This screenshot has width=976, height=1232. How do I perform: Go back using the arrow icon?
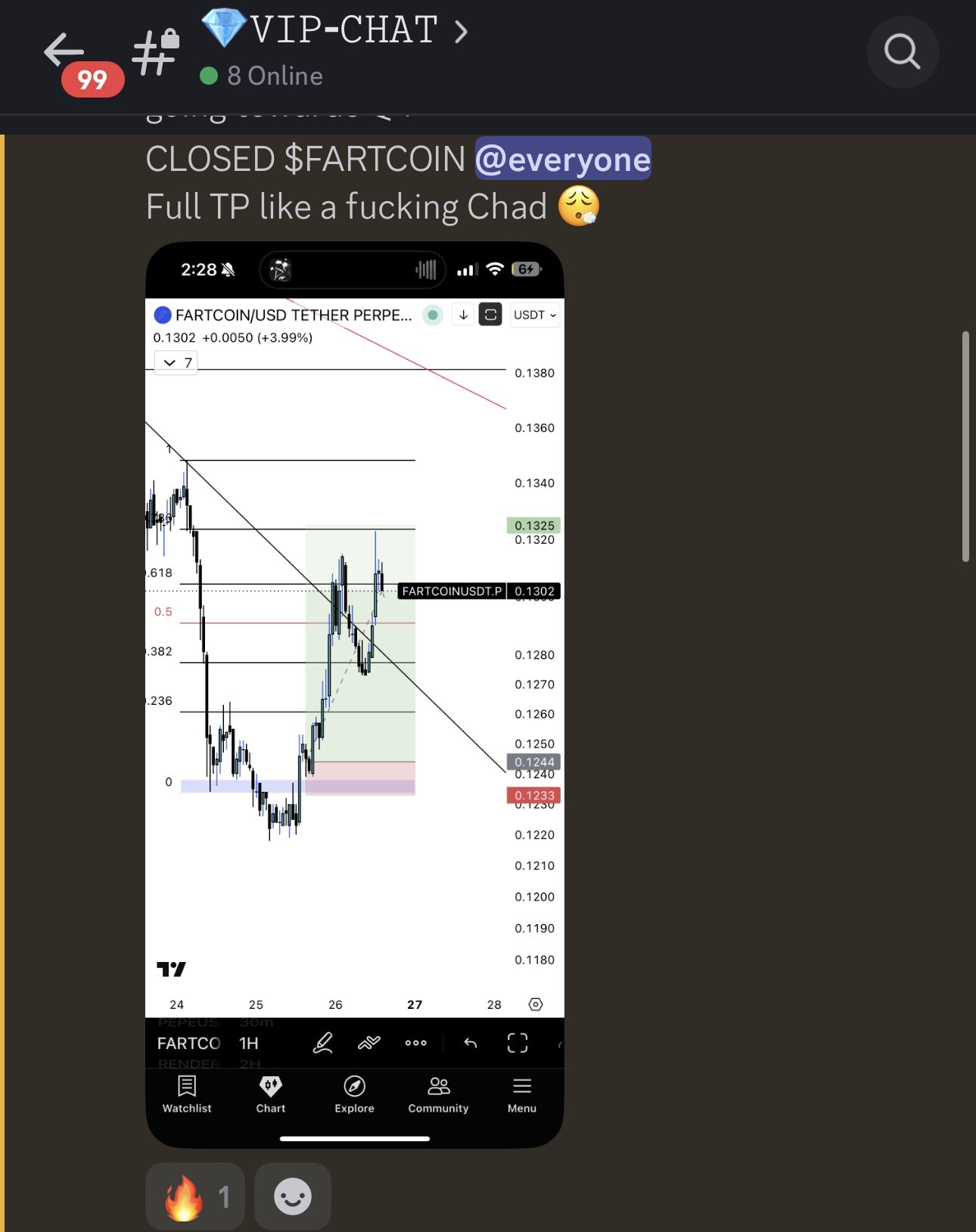click(64, 51)
